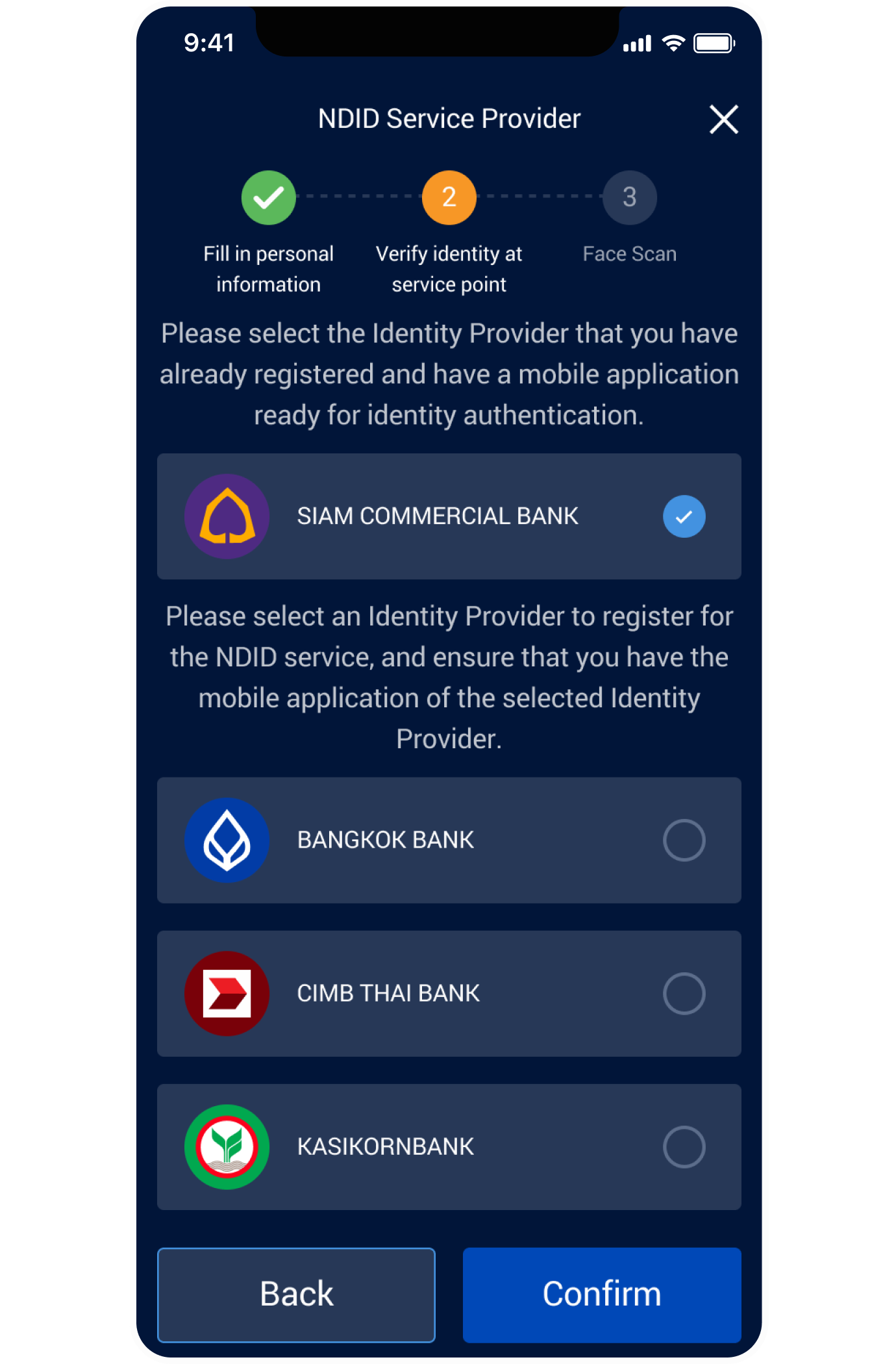
Task: Close the NDID Service Provider screen
Action: point(723,120)
